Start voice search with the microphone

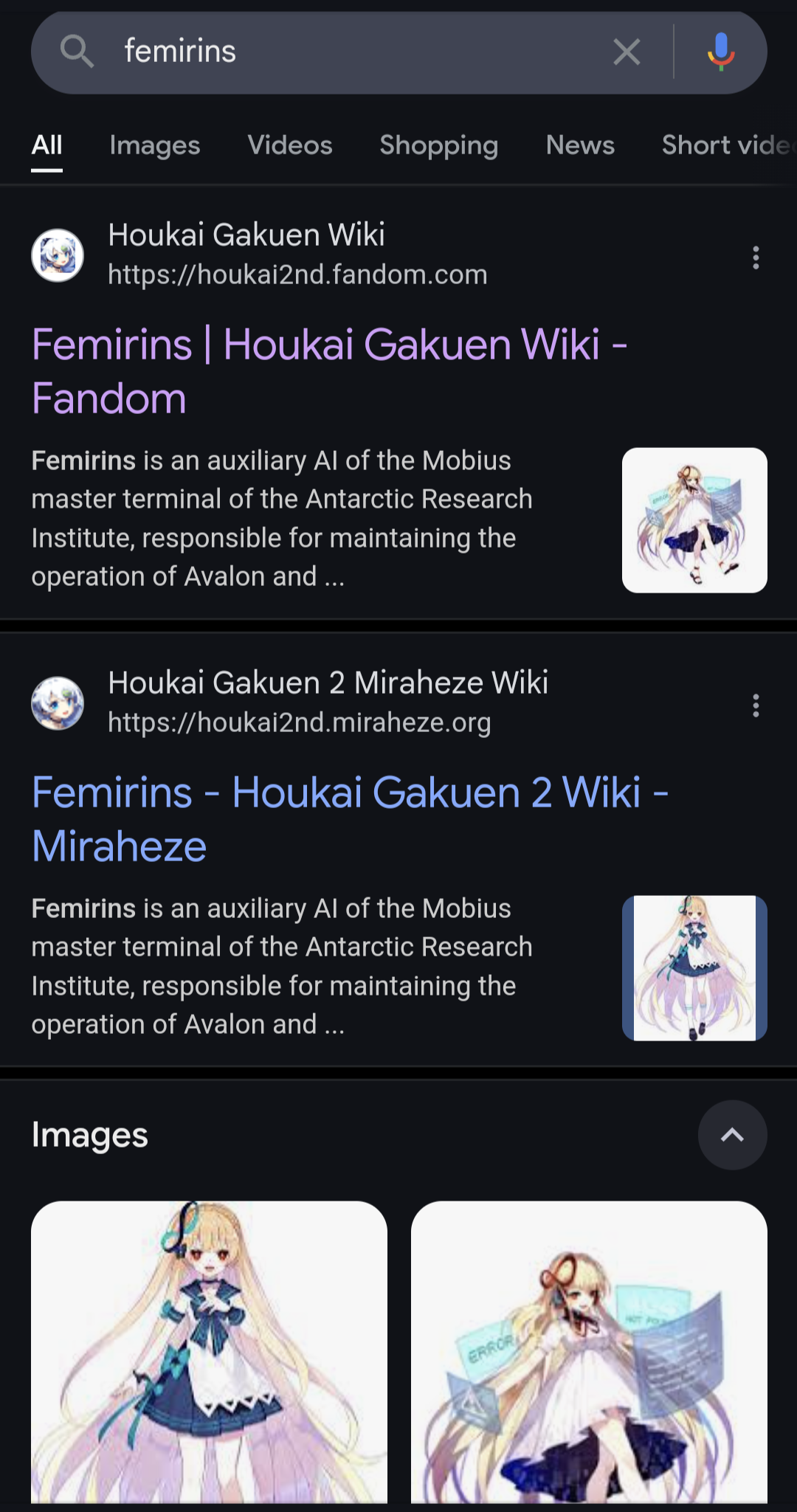721,52
